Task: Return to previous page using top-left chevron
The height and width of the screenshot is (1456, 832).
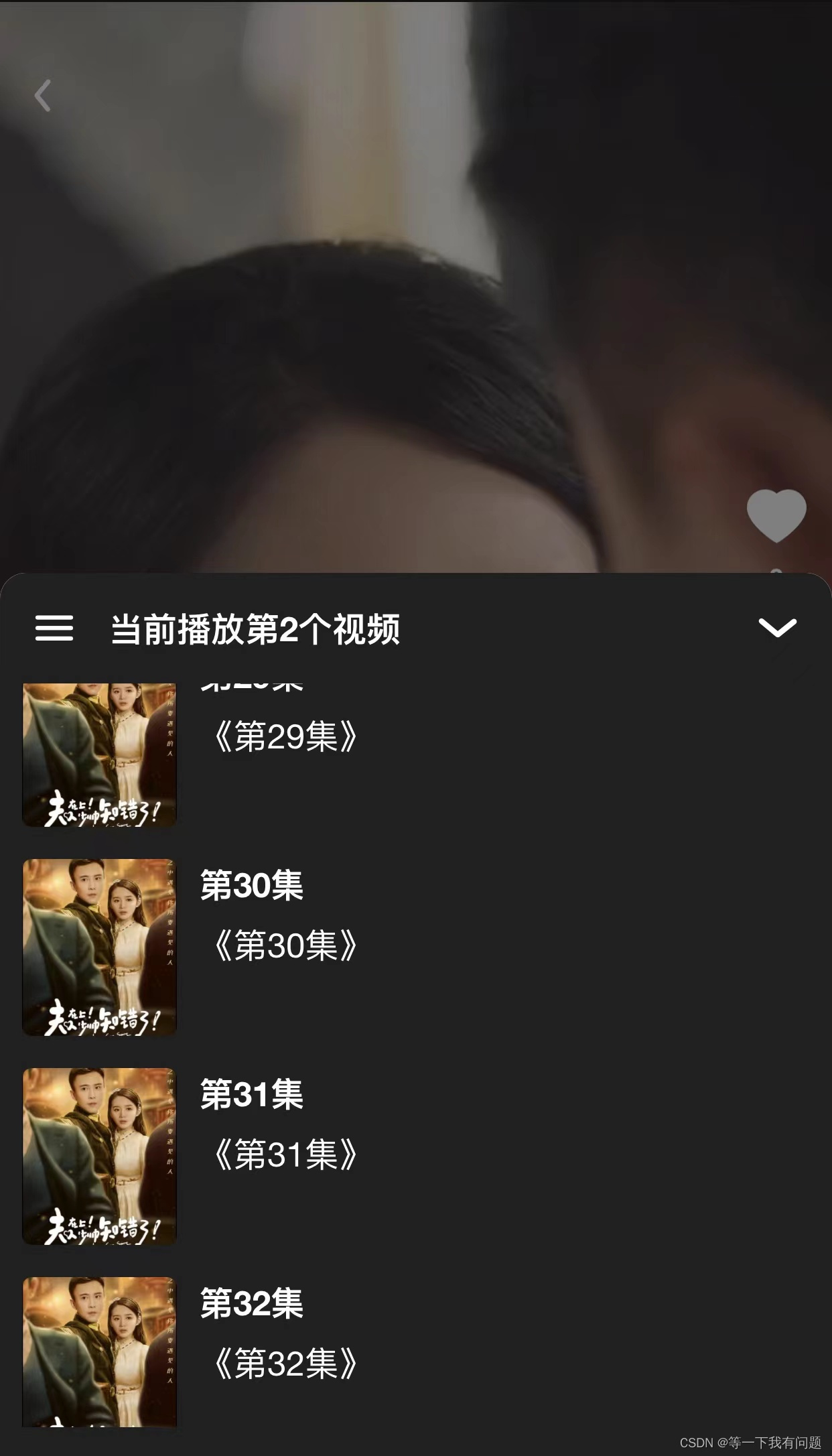Action: tap(42, 96)
